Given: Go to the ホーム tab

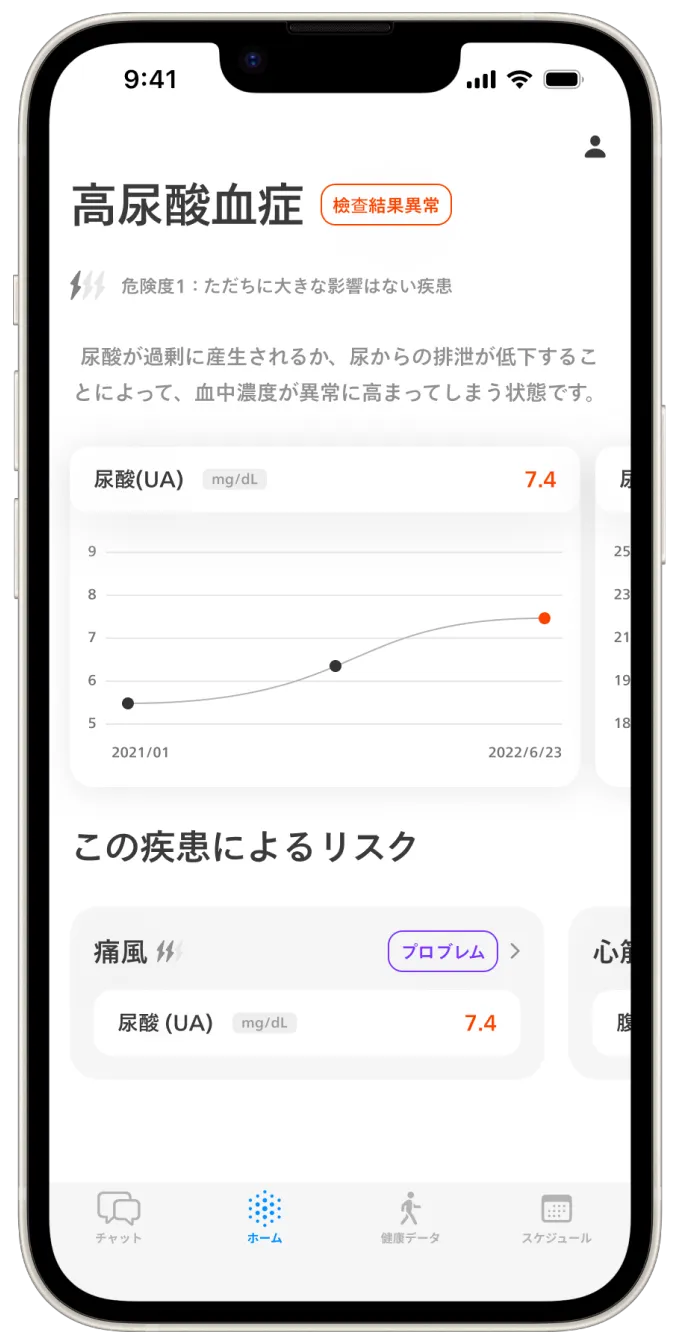Looking at the screenshot, I should pyautogui.click(x=264, y=1217).
